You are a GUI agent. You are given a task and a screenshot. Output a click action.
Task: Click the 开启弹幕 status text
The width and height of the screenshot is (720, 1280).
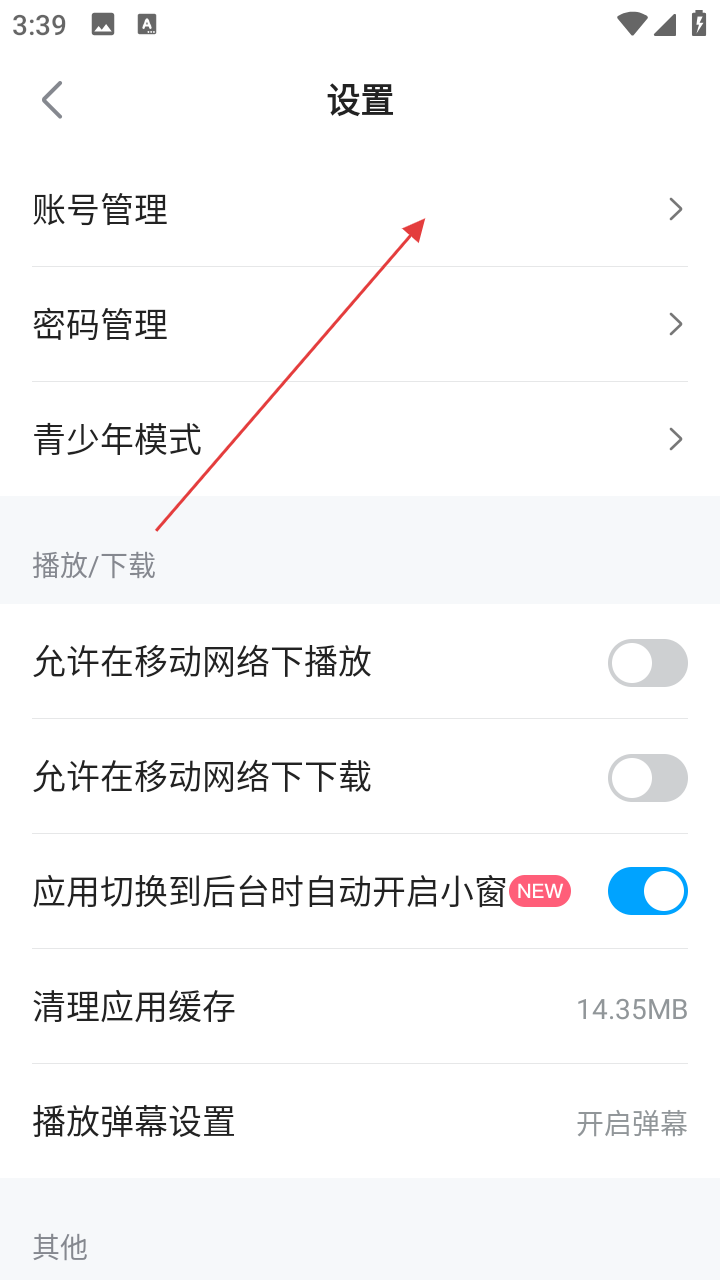pos(631,1124)
